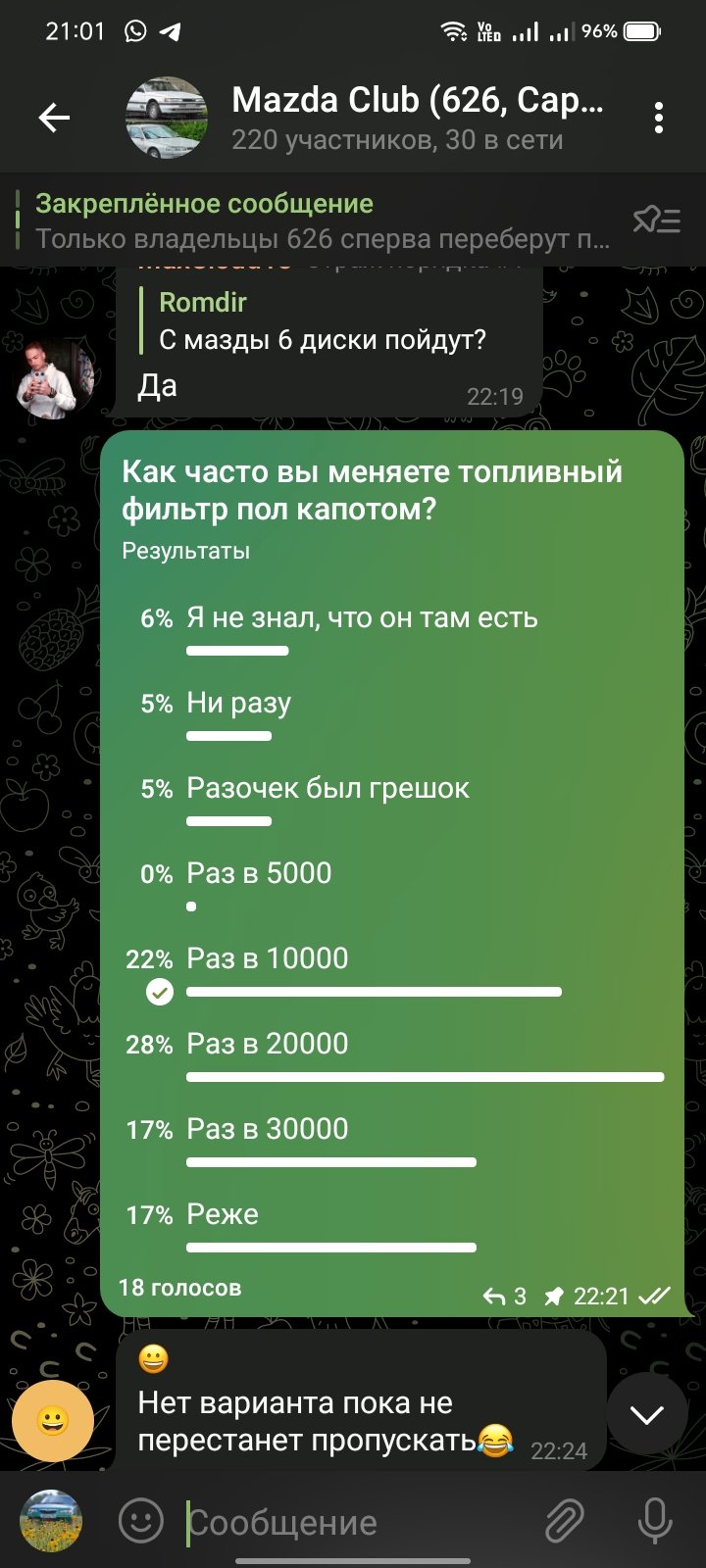
Task: Go back to the chat list
Action: [x=54, y=119]
